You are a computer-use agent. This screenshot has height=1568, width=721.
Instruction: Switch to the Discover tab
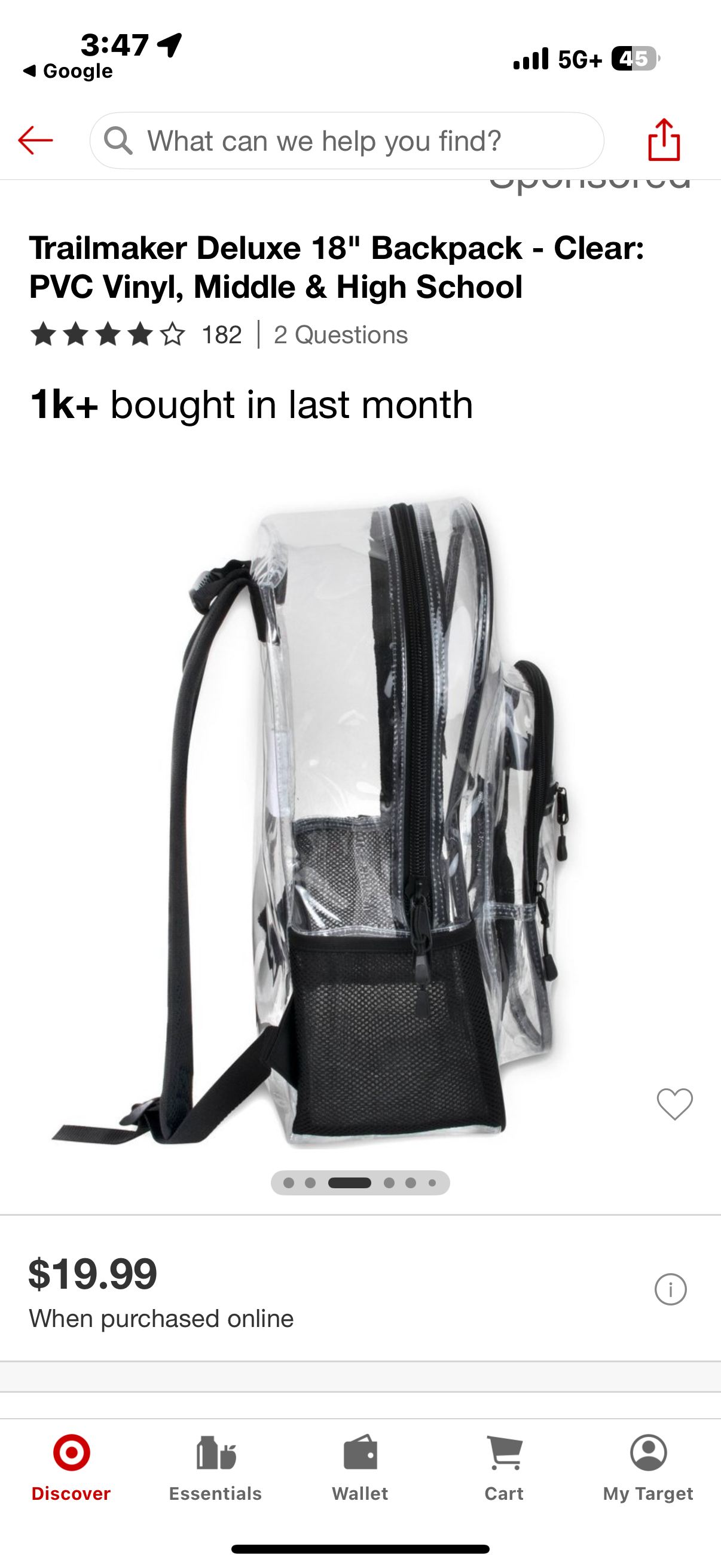[x=71, y=1468]
